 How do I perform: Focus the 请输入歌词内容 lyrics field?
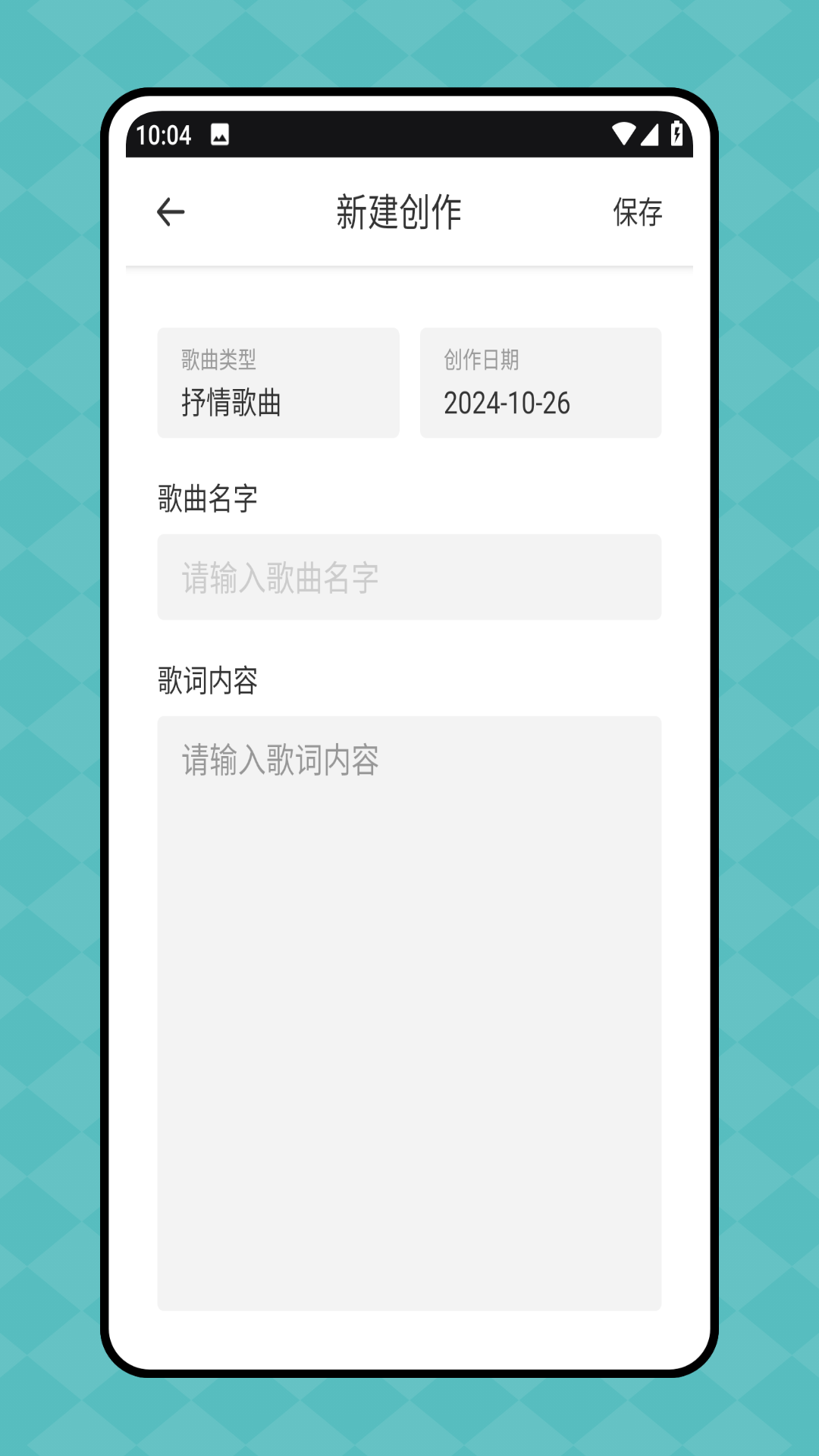pyautogui.click(x=409, y=1012)
